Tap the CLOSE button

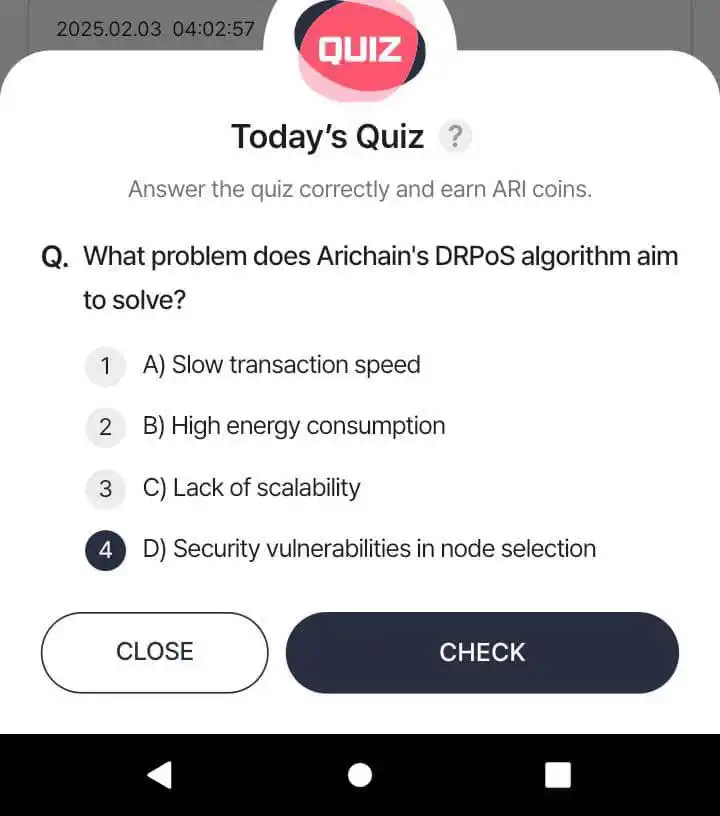point(154,652)
